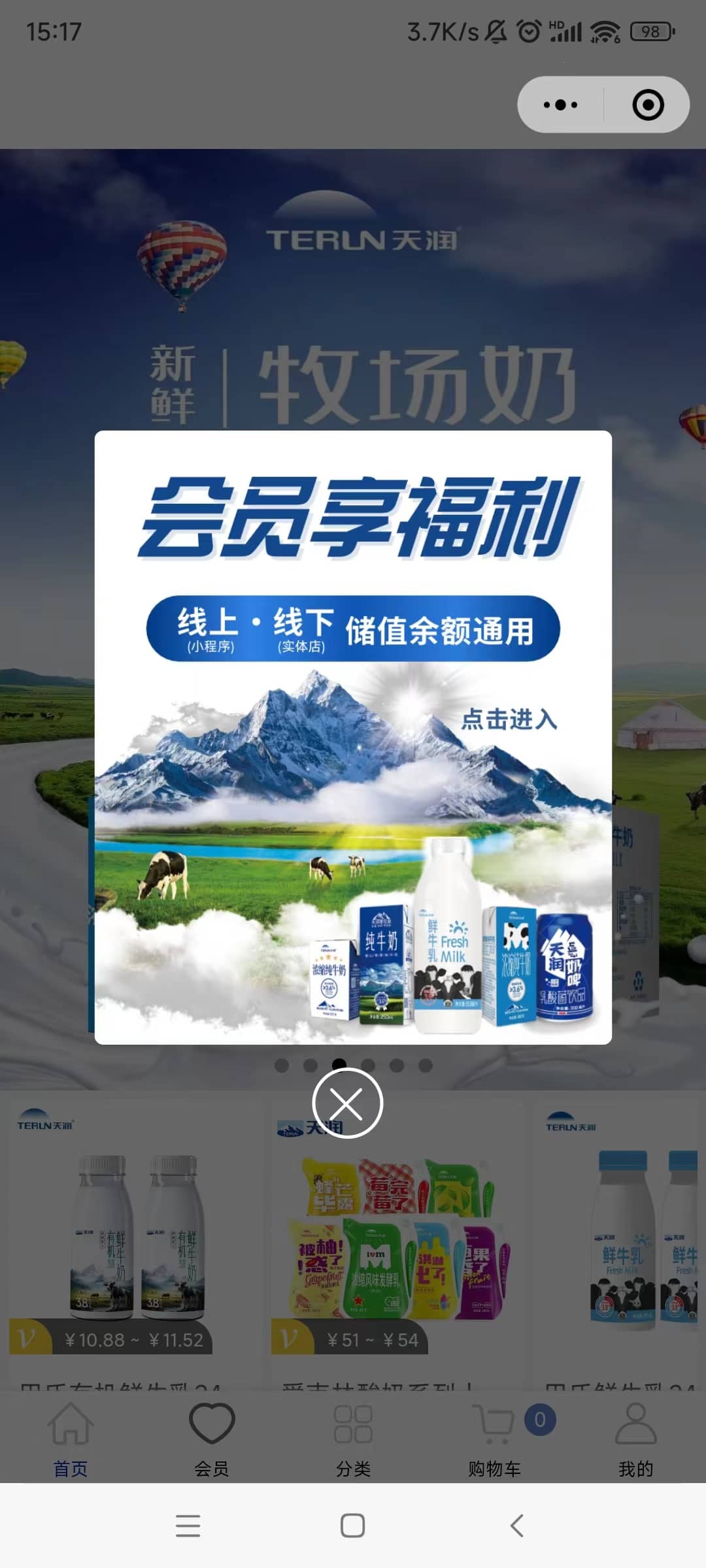Dismiss the member benefits popup
The image size is (706, 1568).
pos(347,1103)
